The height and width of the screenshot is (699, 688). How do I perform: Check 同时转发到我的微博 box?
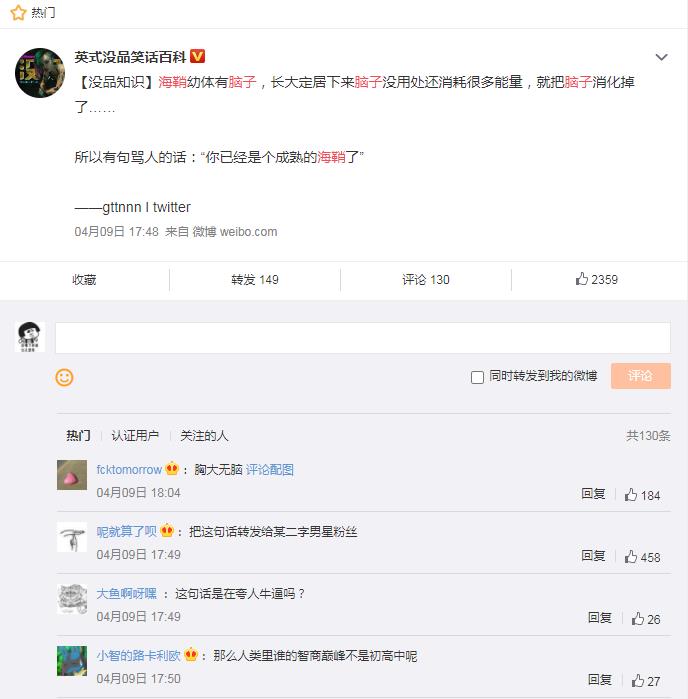(478, 377)
